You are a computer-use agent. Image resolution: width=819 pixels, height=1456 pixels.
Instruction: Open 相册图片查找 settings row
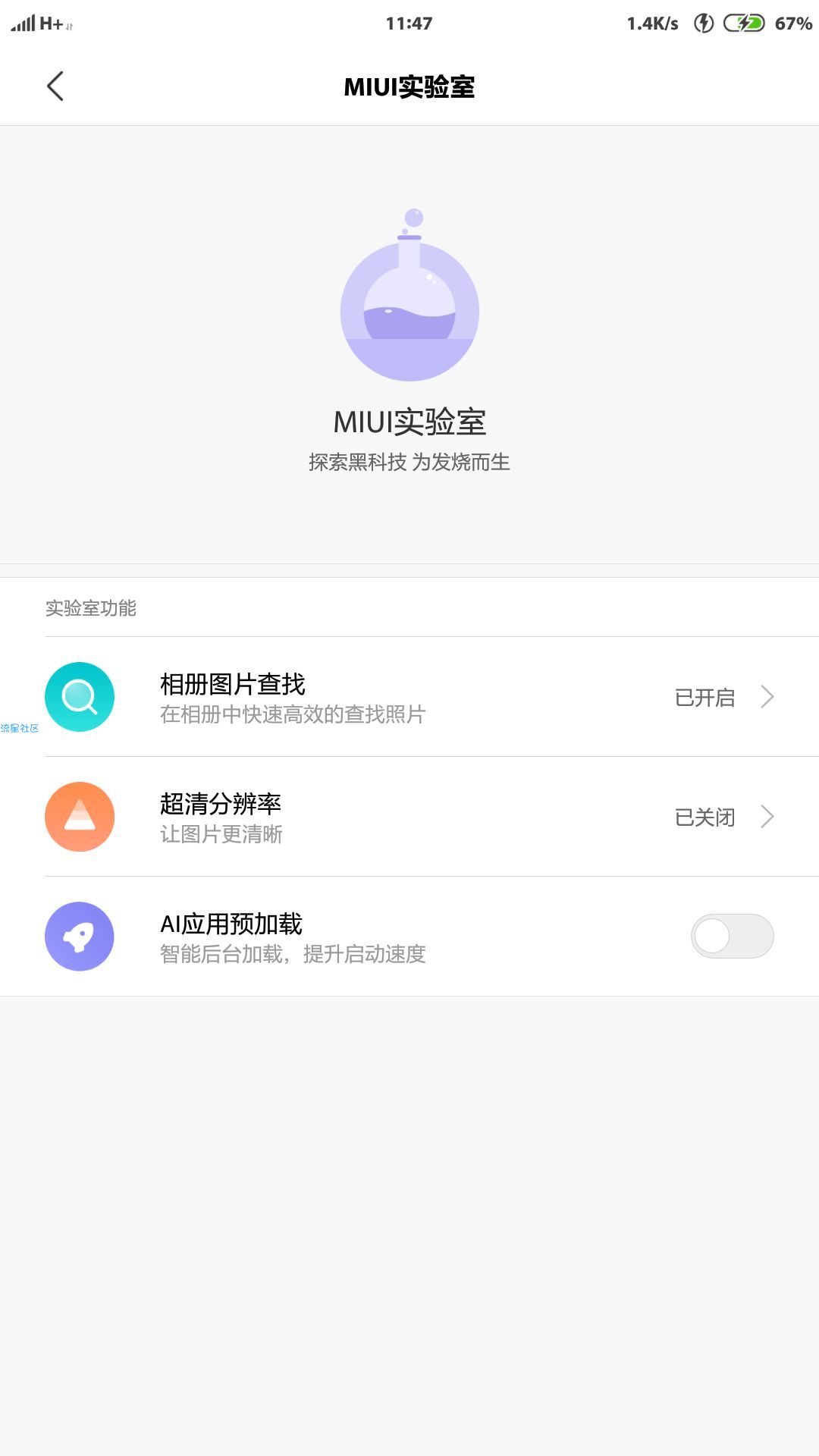point(409,697)
